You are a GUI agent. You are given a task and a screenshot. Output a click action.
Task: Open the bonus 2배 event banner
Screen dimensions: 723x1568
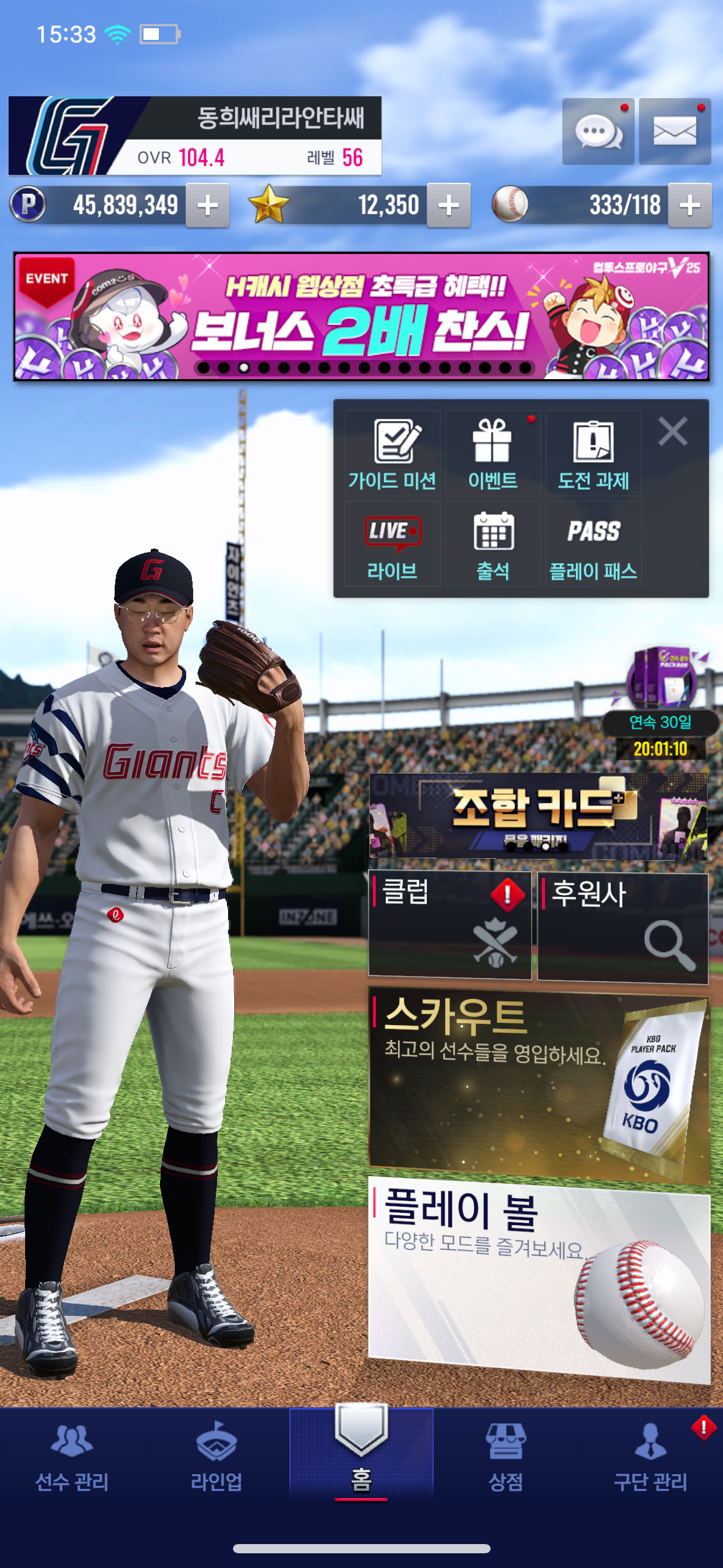pyautogui.click(x=361, y=317)
